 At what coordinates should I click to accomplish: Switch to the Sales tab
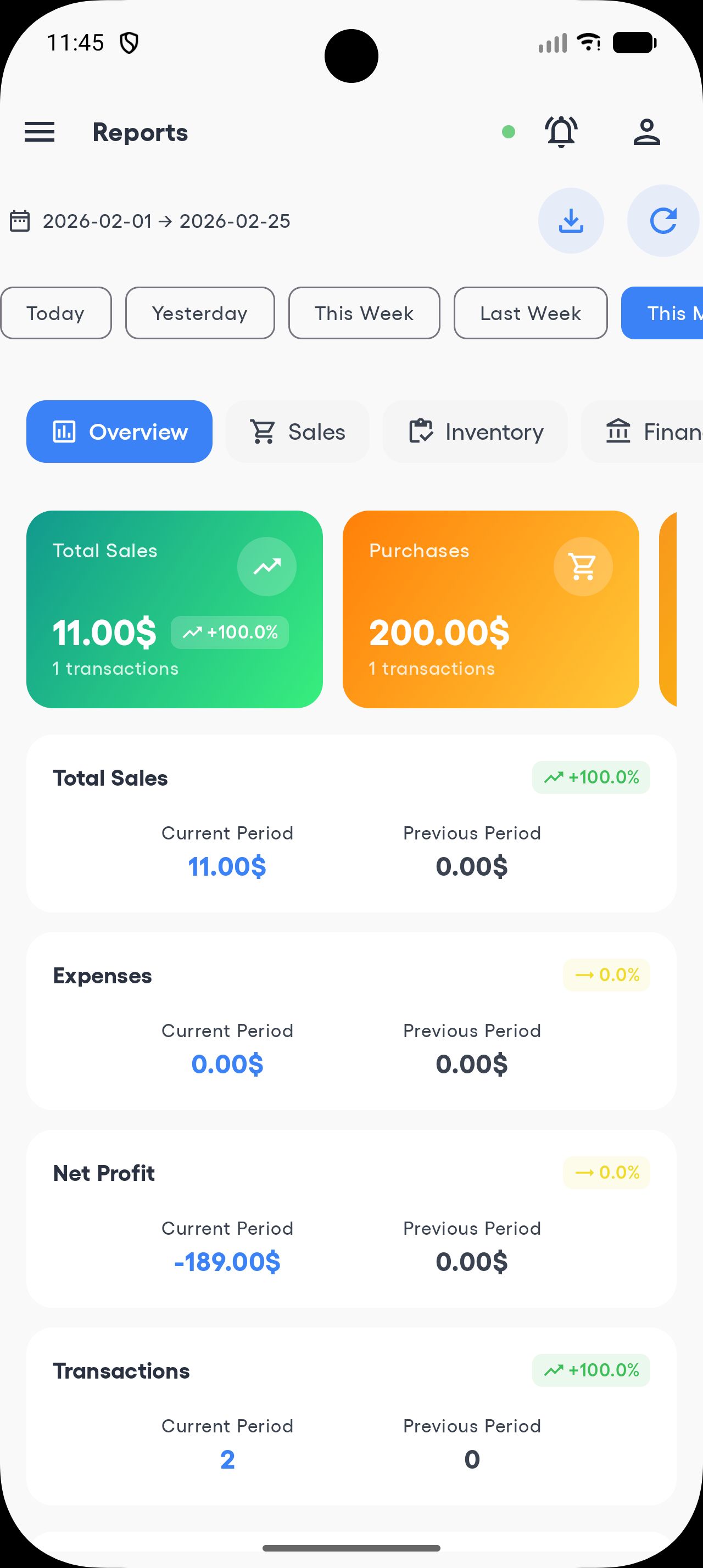298,432
